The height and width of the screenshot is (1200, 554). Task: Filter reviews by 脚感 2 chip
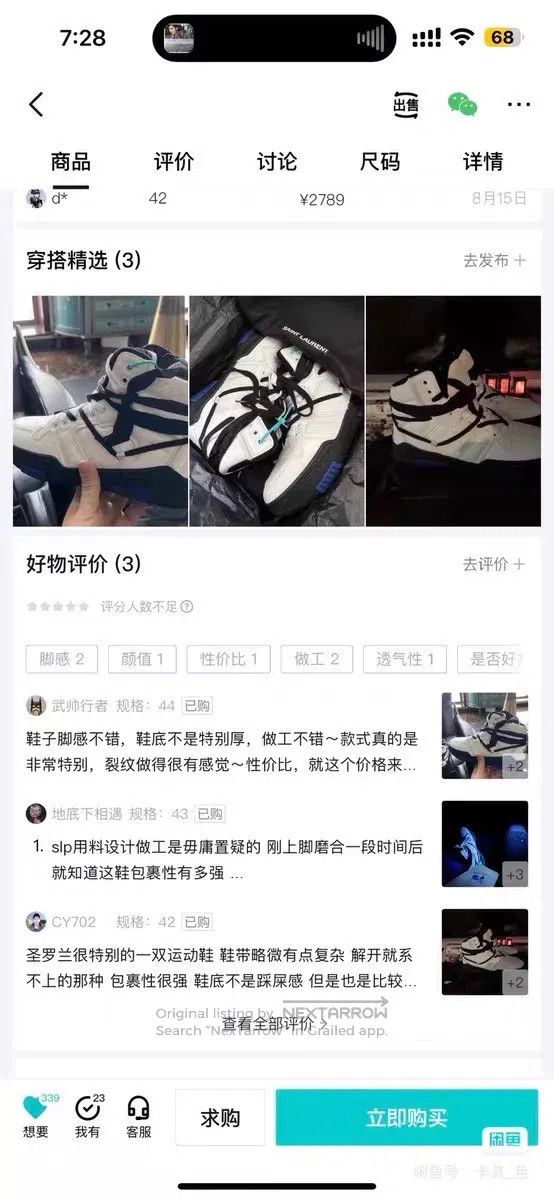(x=62, y=658)
